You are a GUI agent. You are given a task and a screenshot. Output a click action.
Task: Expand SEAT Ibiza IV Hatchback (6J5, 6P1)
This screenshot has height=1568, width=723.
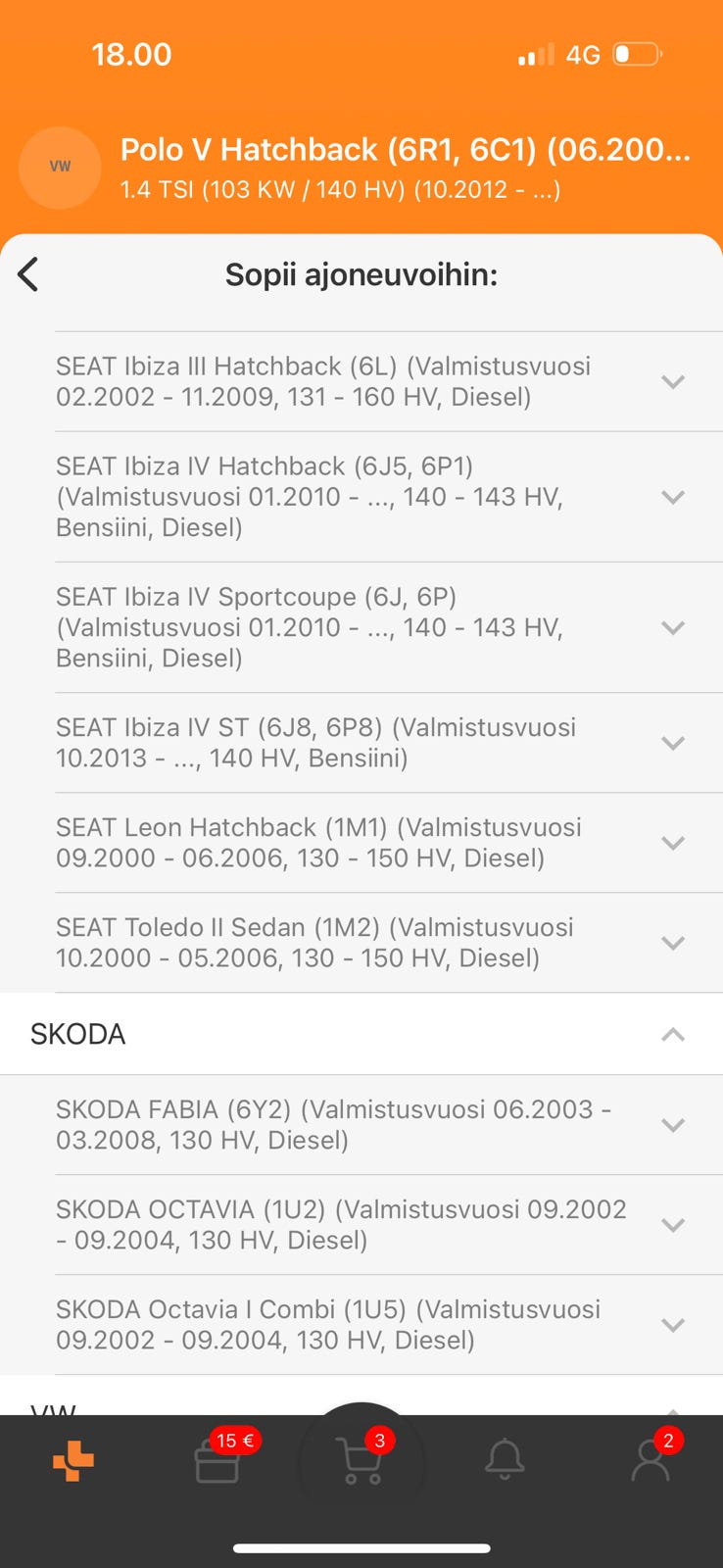coord(672,497)
